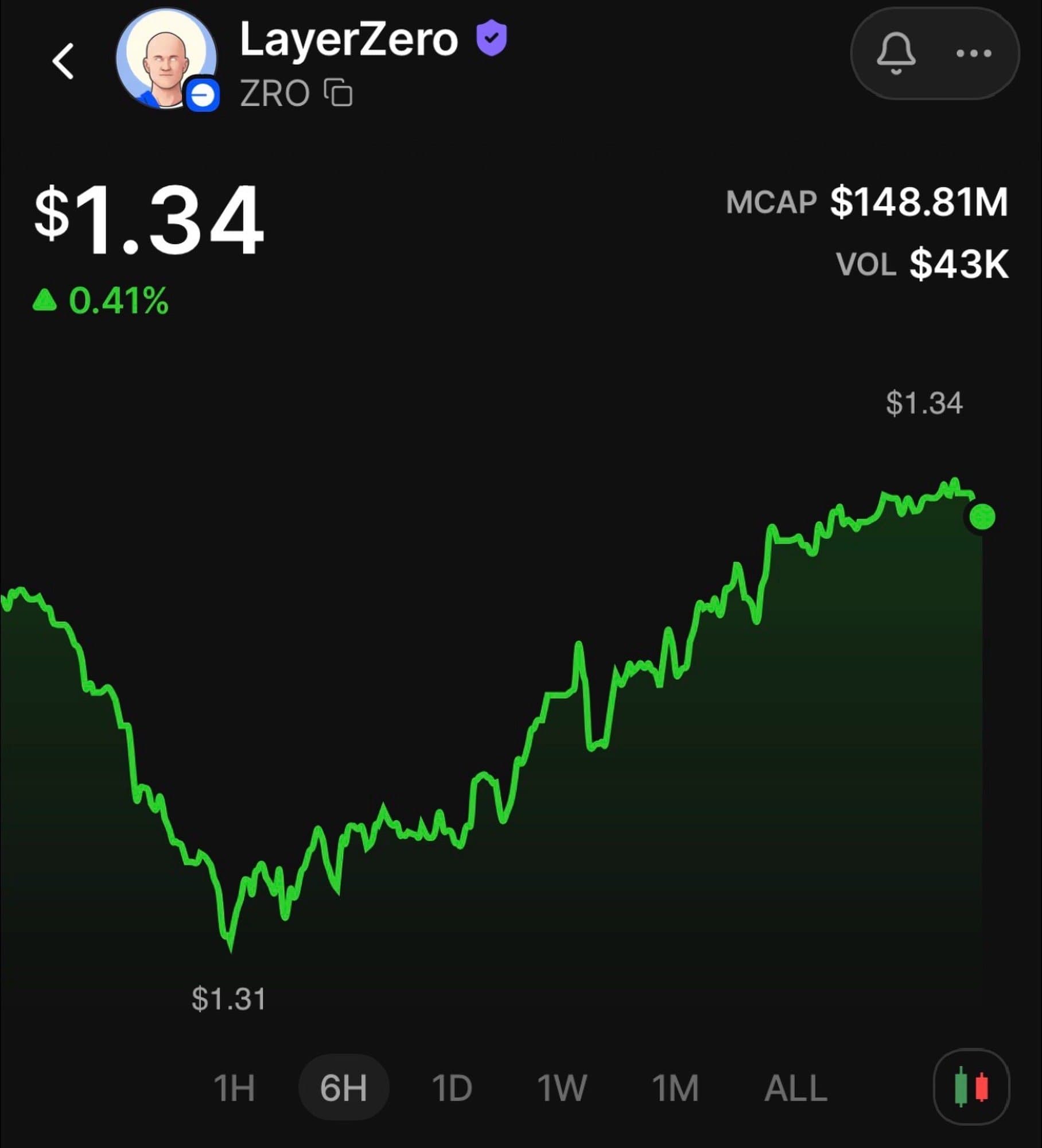Switch chart to 1H timeframe
Image resolution: width=1042 pixels, height=1148 pixels.
(234, 1087)
